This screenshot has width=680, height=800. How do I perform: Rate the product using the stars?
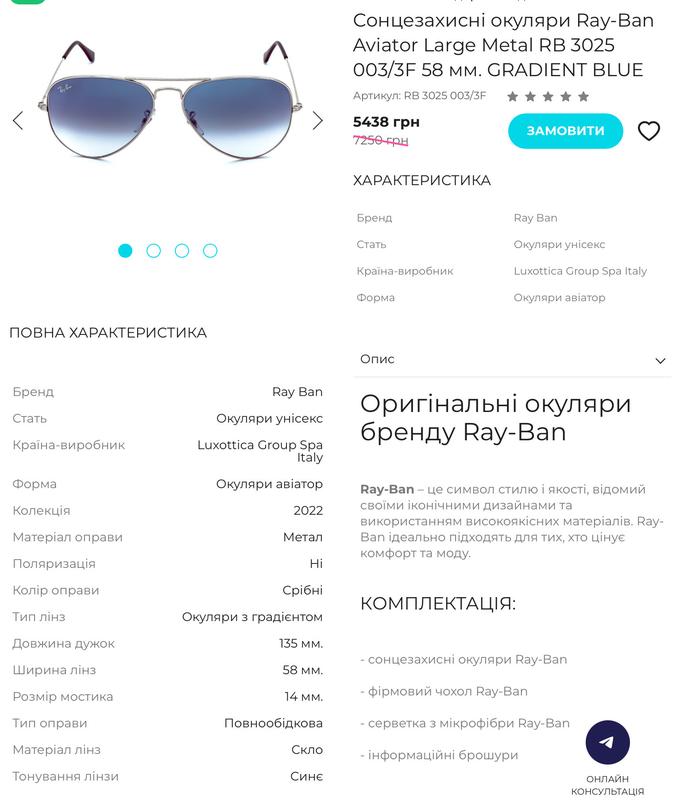click(548, 97)
